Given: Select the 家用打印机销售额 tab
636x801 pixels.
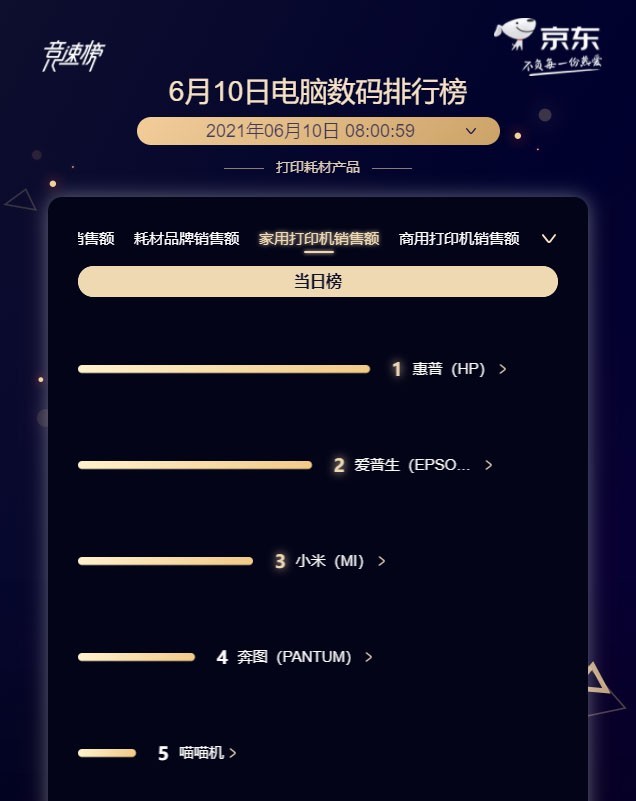Looking at the screenshot, I should pyautogui.click(x=319, y=239).
